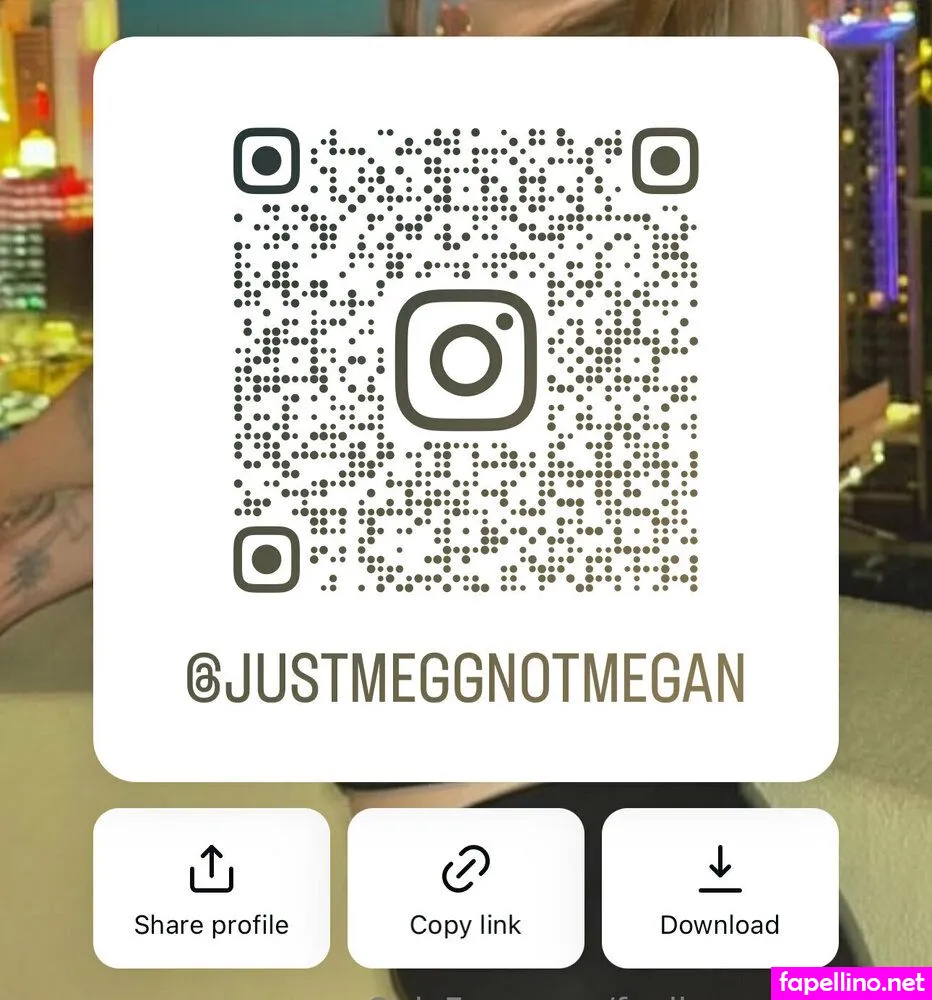932x1000 pixels.
Task: Download the QR code image
Action: pyautogui.click(x=719, y=888)
